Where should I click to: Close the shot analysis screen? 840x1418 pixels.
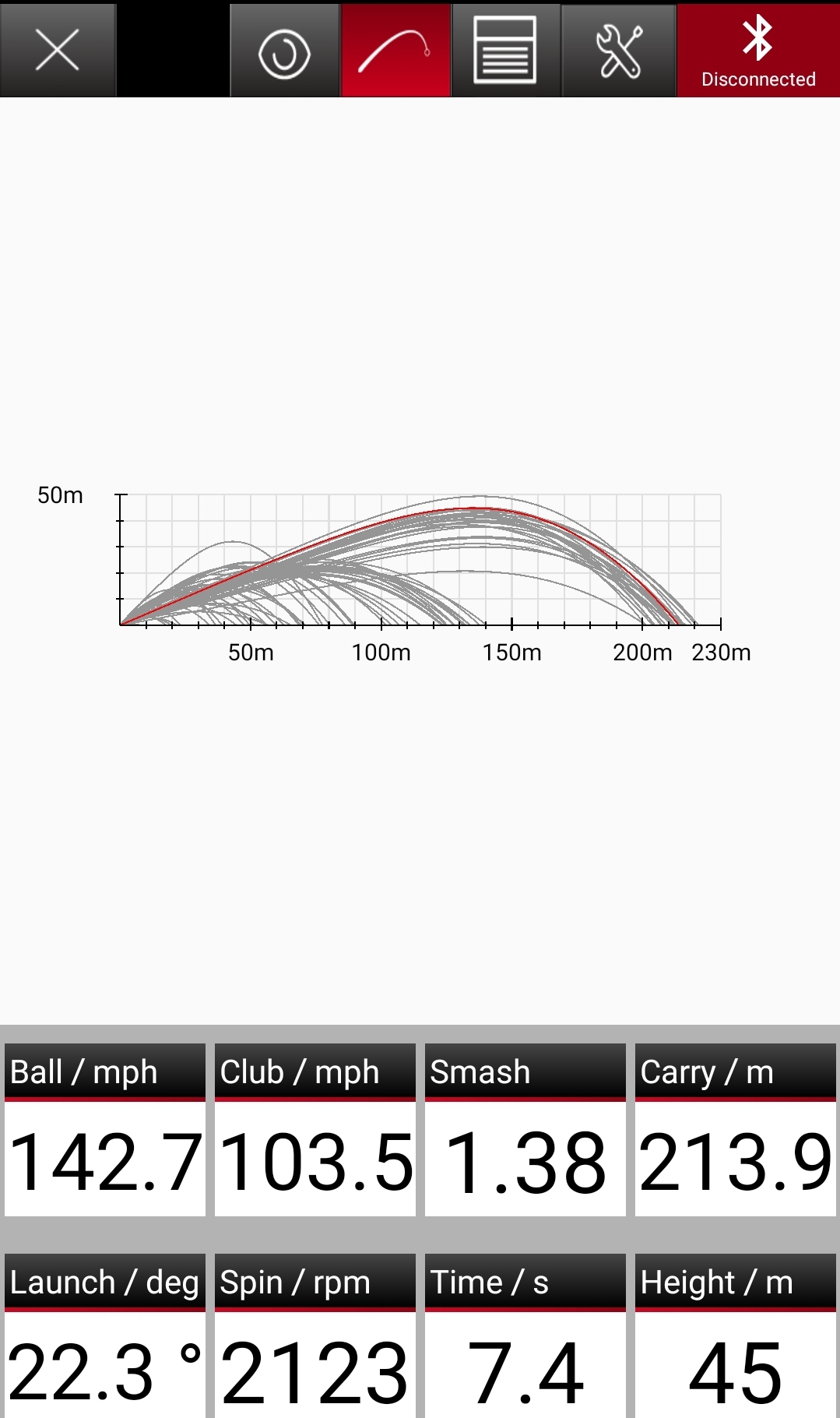(x=58, y=50)
